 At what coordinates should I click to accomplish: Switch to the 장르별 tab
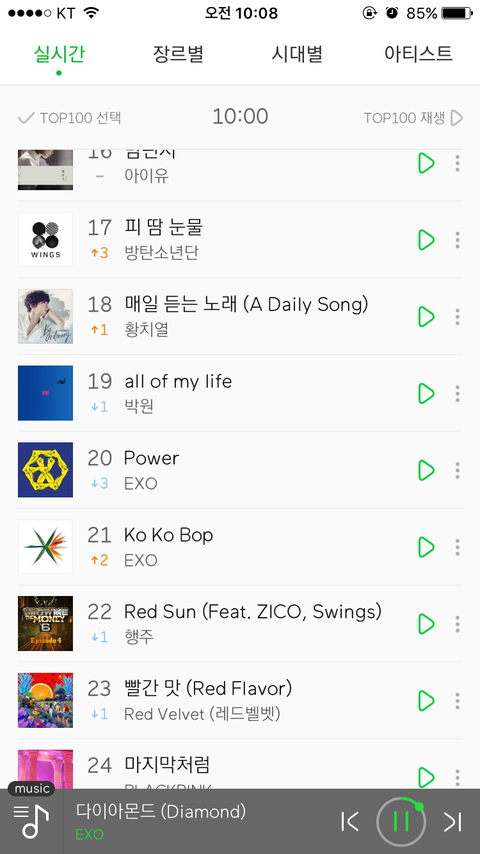tap(178, 54)
